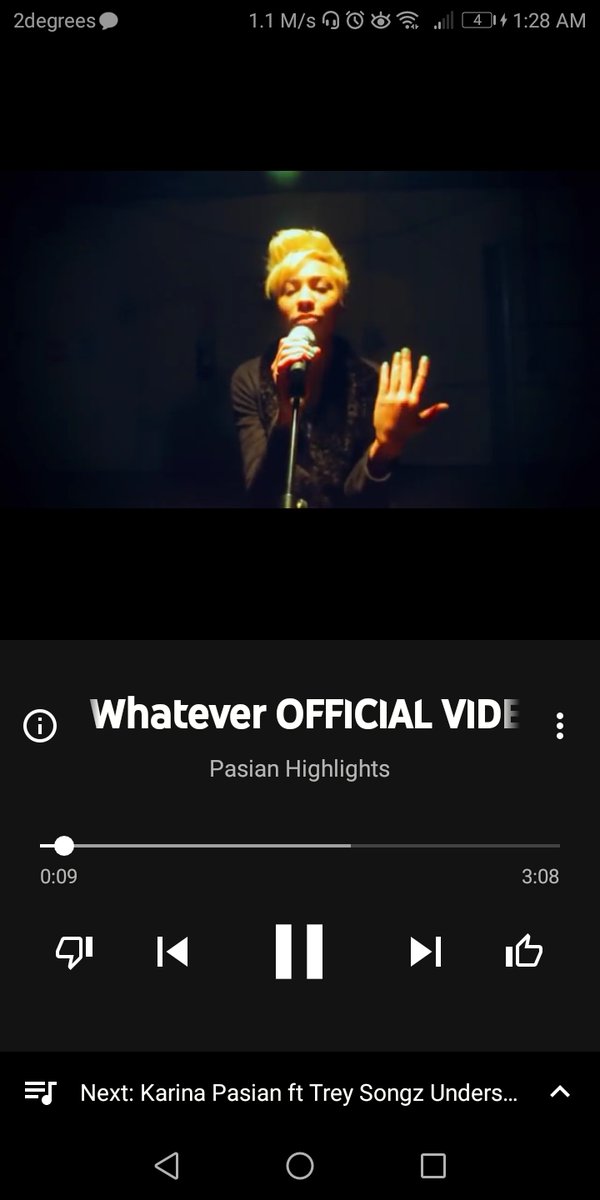
Task: Skip to the next track
Action: click(425, 951)
